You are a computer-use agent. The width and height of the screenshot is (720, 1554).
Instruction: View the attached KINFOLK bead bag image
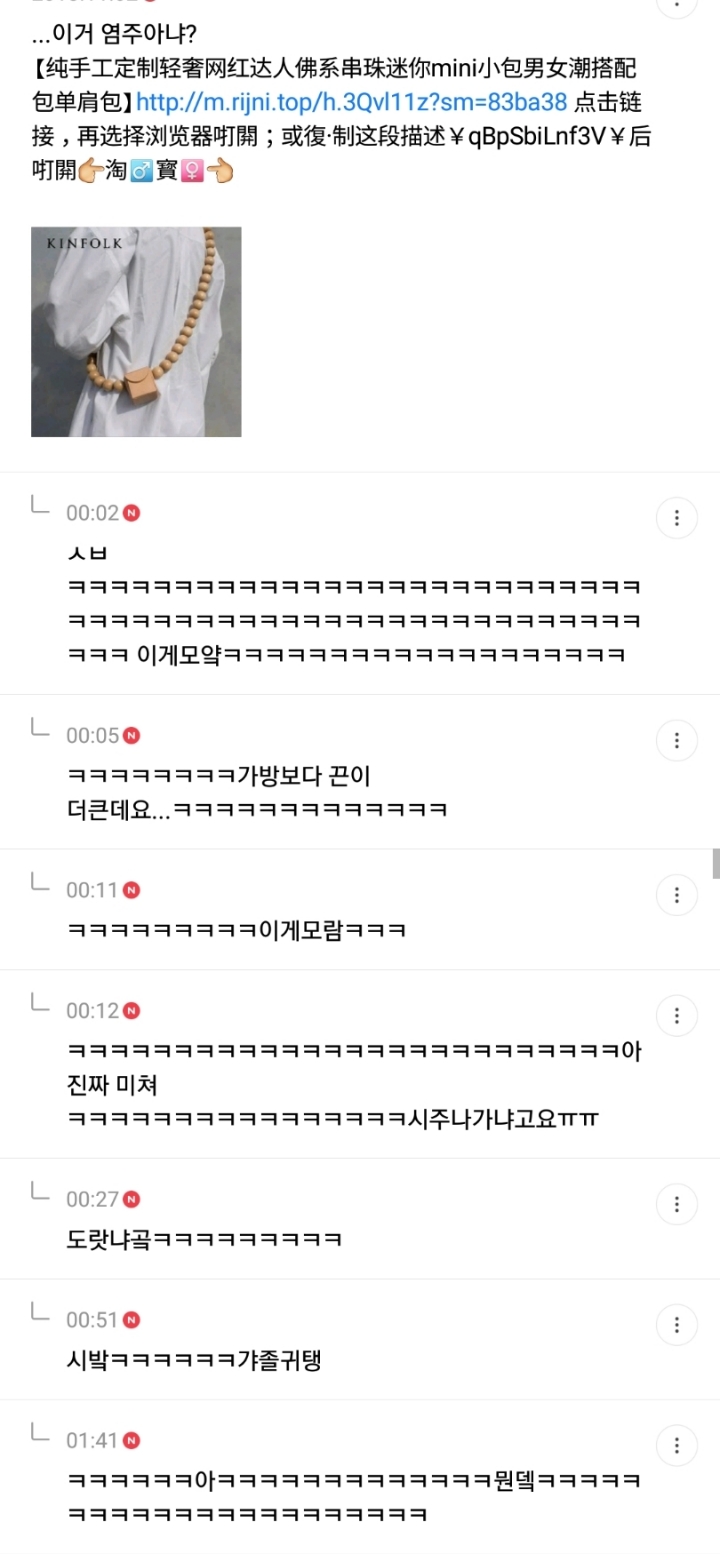(x=136, y=331)
